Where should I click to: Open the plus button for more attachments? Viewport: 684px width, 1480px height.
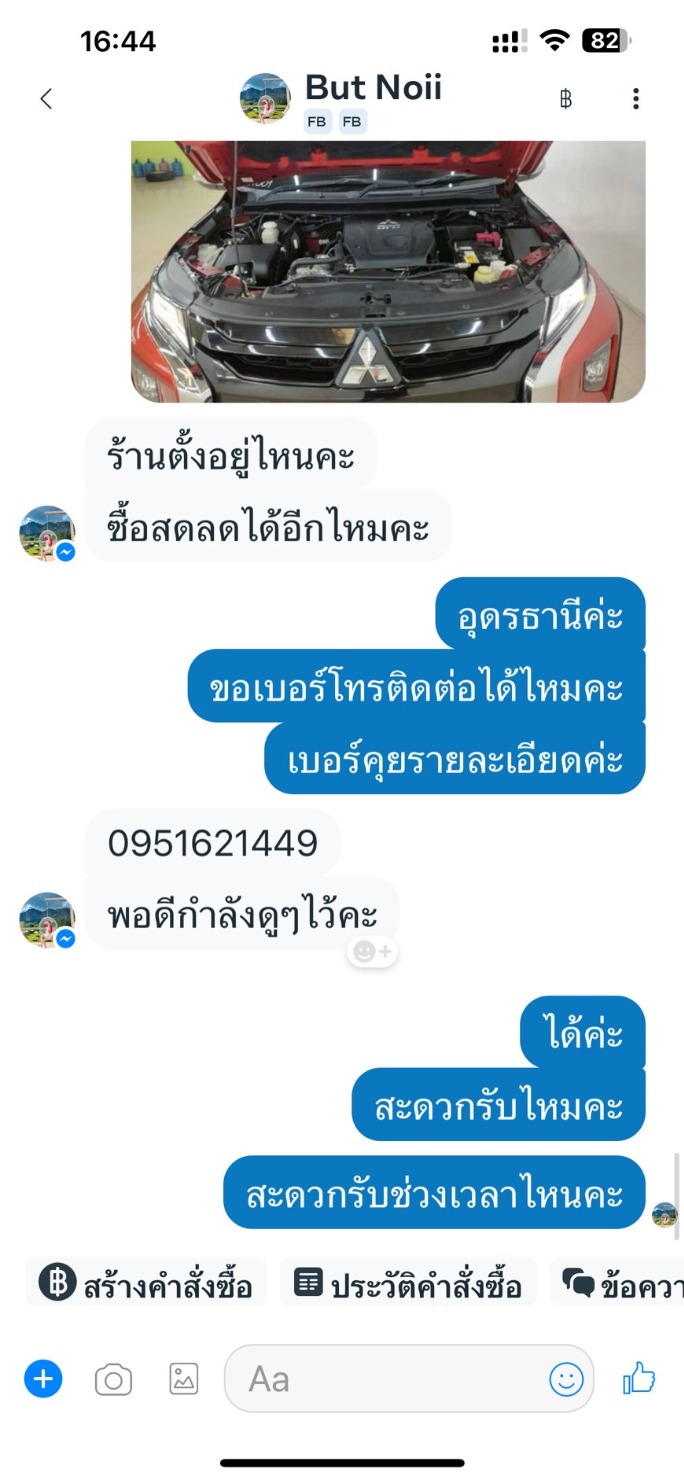pos(43,1380)
